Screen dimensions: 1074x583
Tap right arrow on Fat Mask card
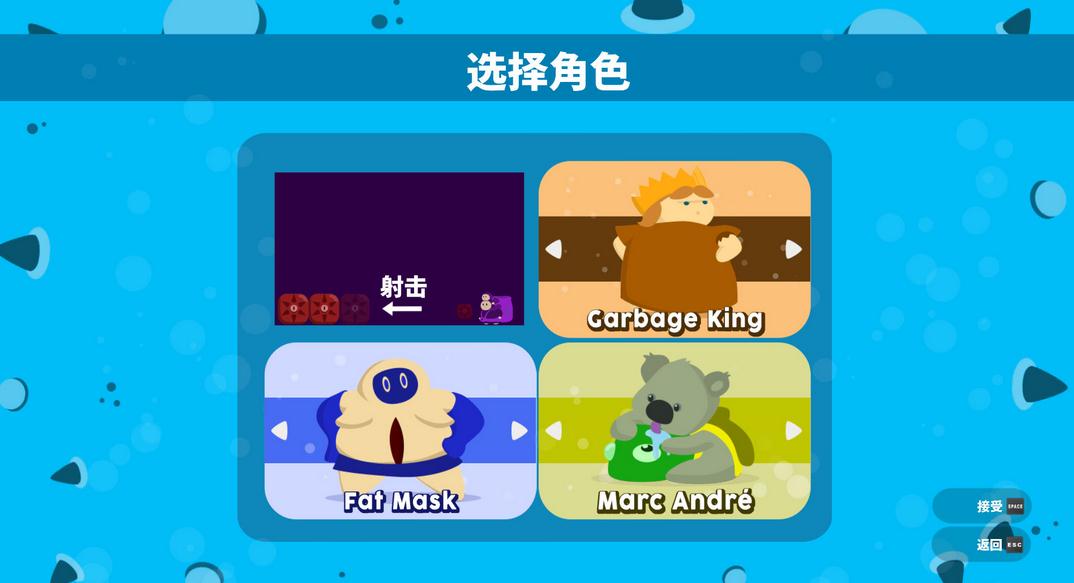tap(519, 431)
